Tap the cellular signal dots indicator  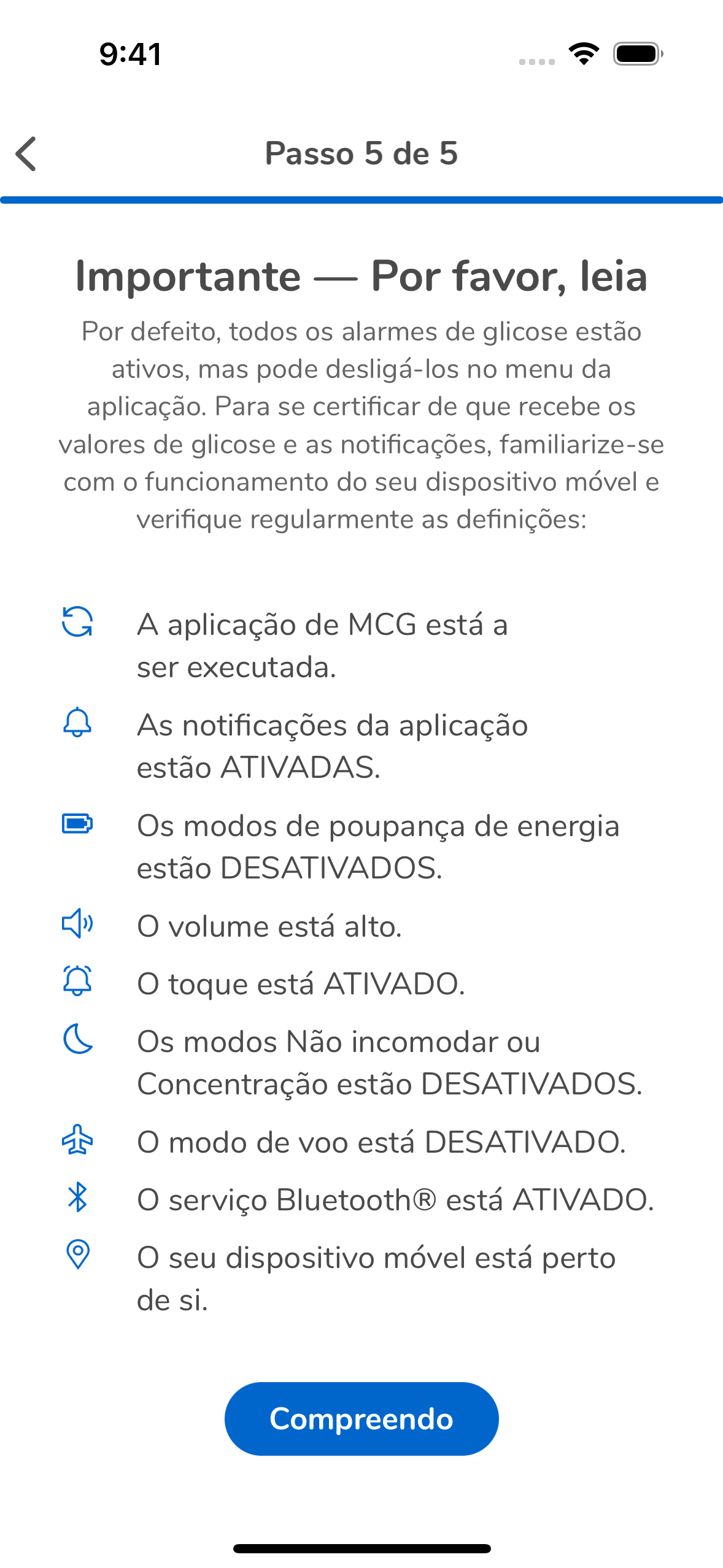point(537,60)
